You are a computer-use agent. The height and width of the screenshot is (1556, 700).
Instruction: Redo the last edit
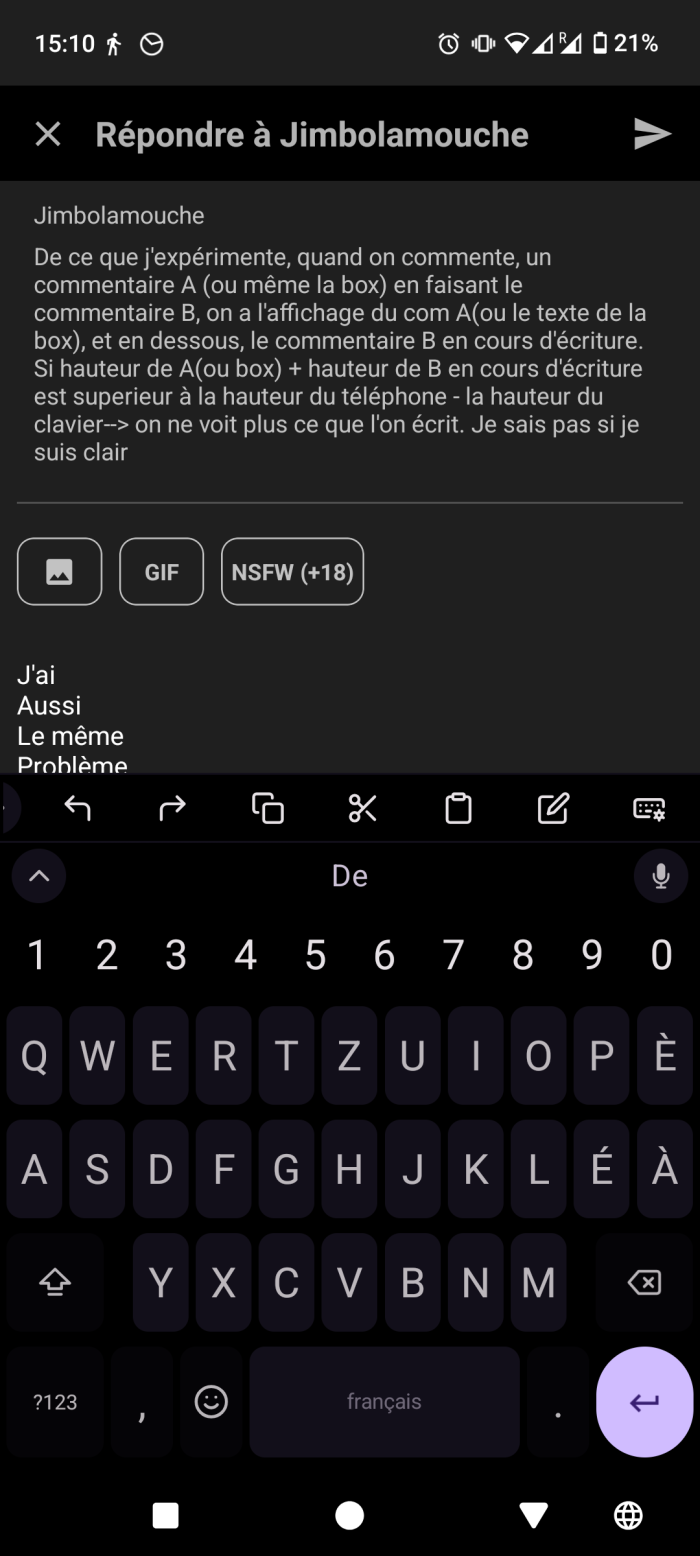pyautogui.click(x=172, y=808)
